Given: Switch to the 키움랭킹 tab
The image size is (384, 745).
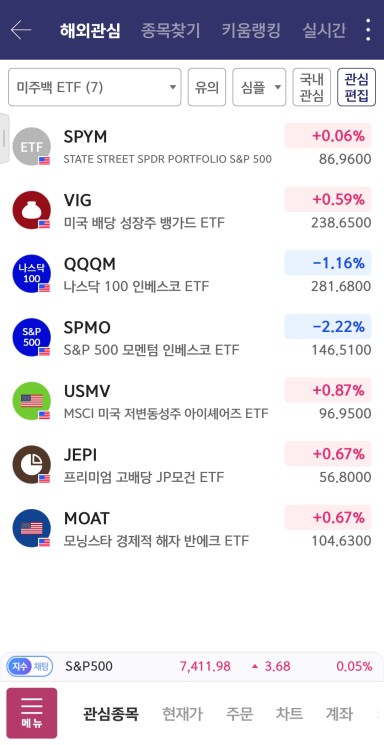Looking at the screenshot, I should tap(251, 30).
